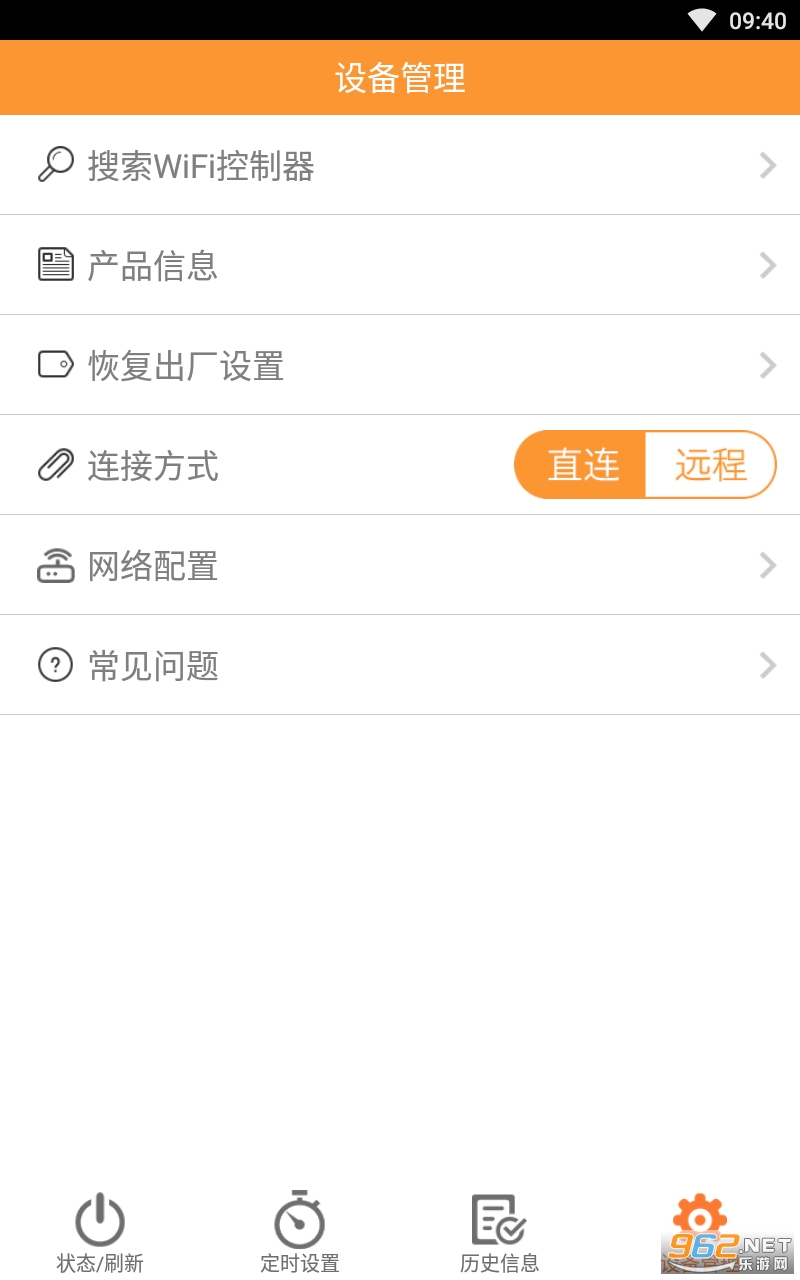800x1280 pixels.
Task: Open 恢复出厂设置 option
Action: [x=400, y=365]
